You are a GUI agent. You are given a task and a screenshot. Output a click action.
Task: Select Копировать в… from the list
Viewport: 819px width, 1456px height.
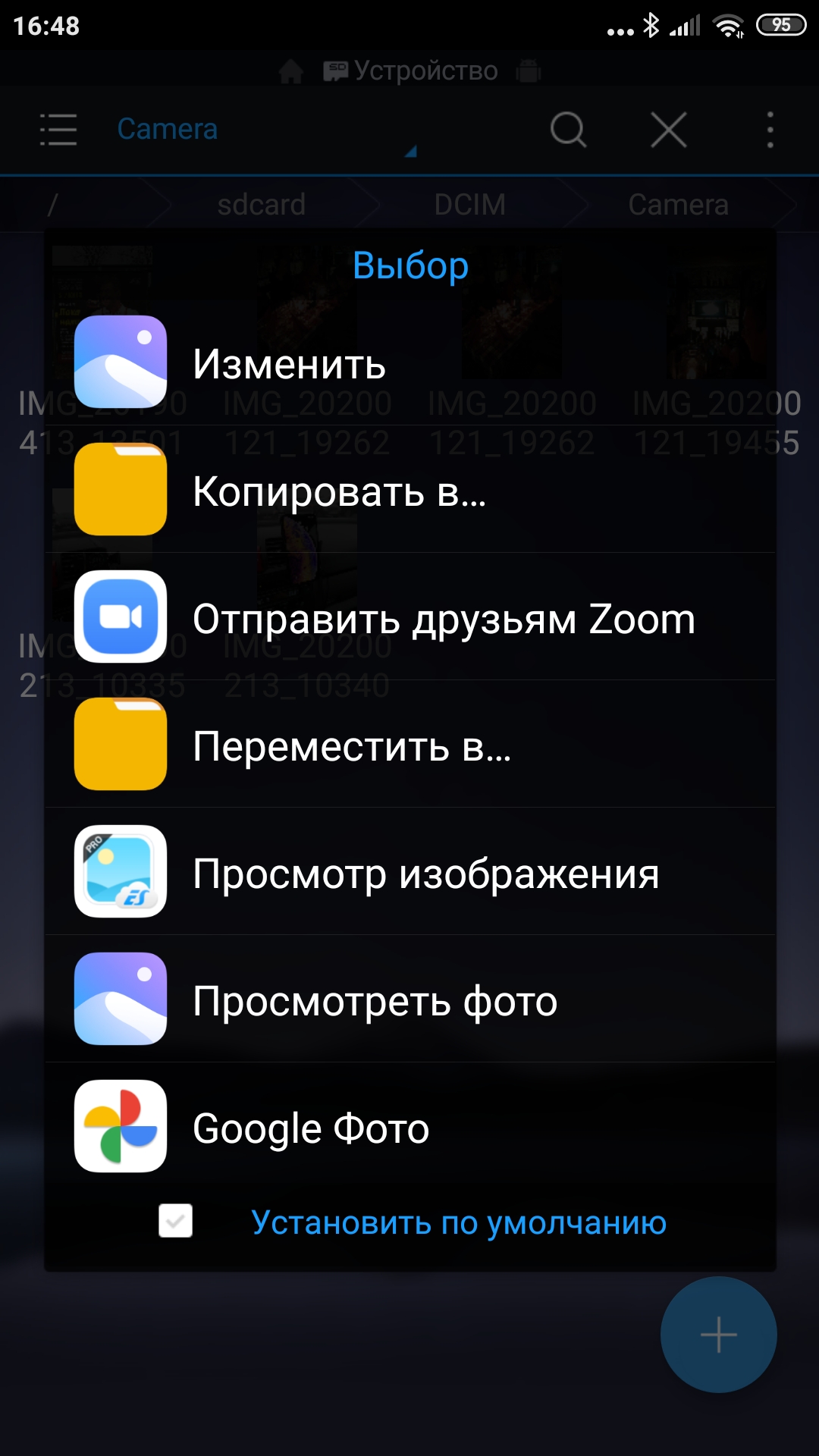point(409,490)
